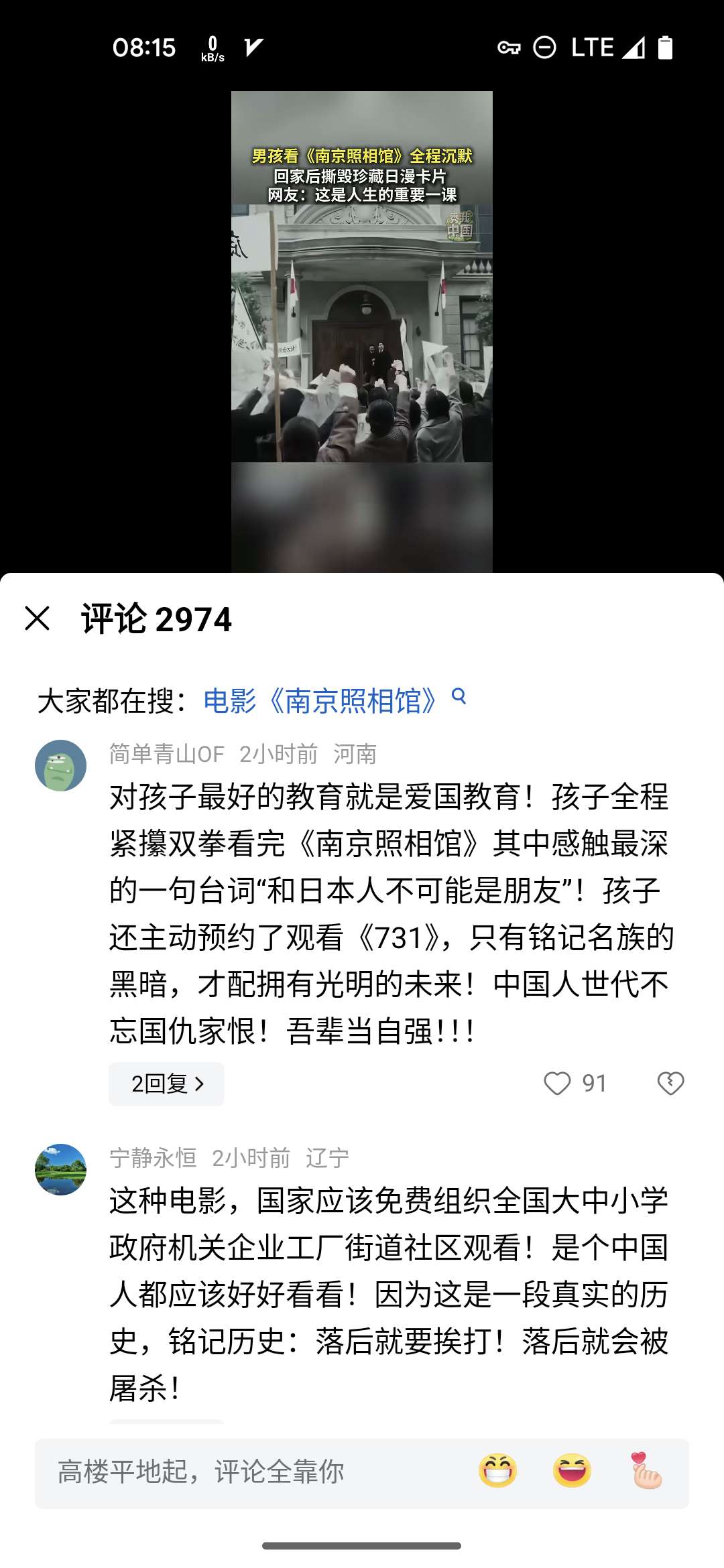Insert the finger heart emoji
The width and height of the screenshot is (724, 1568).
pyautogui.click(x=646, y=1472)
